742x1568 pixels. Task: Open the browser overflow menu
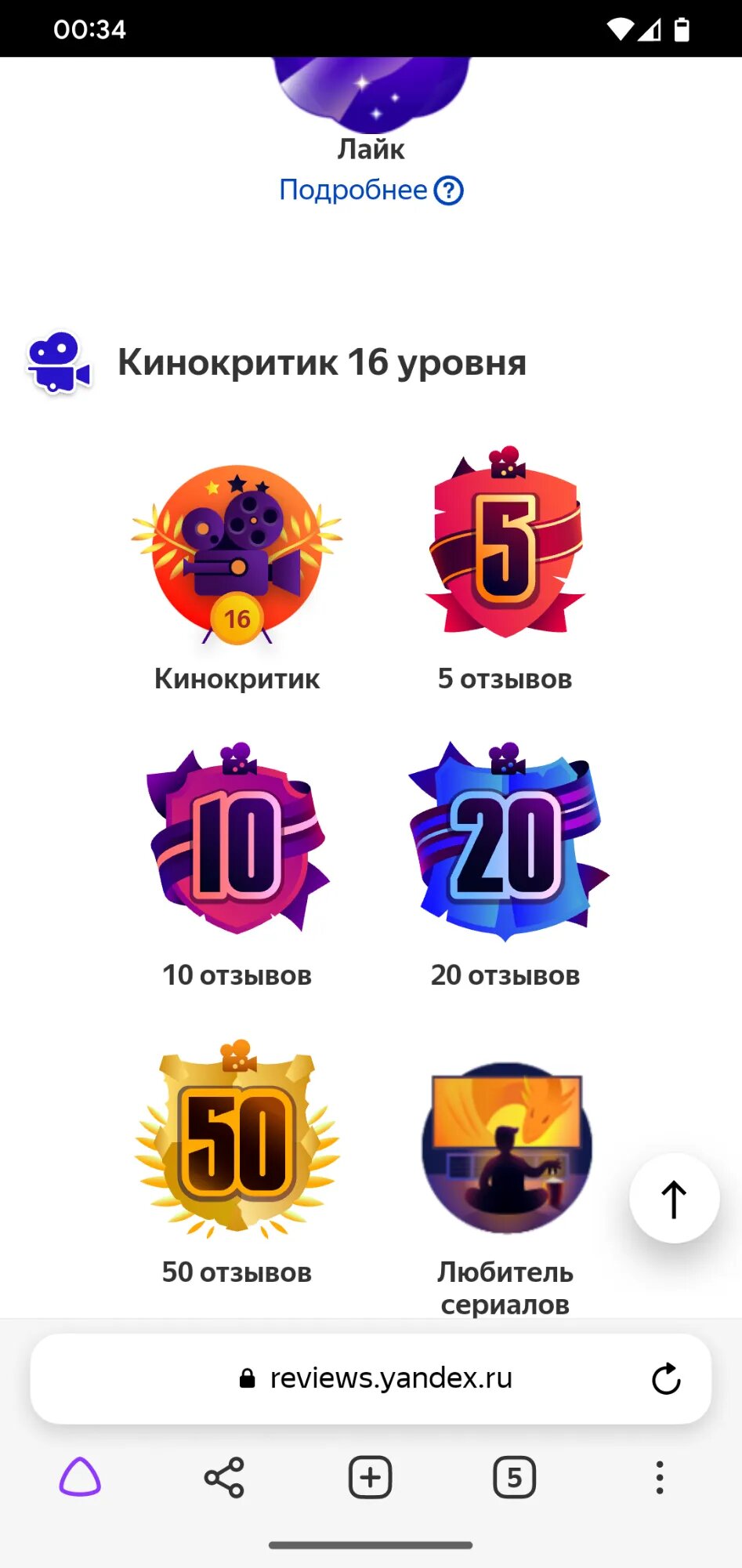click(x=660, y=1478)
